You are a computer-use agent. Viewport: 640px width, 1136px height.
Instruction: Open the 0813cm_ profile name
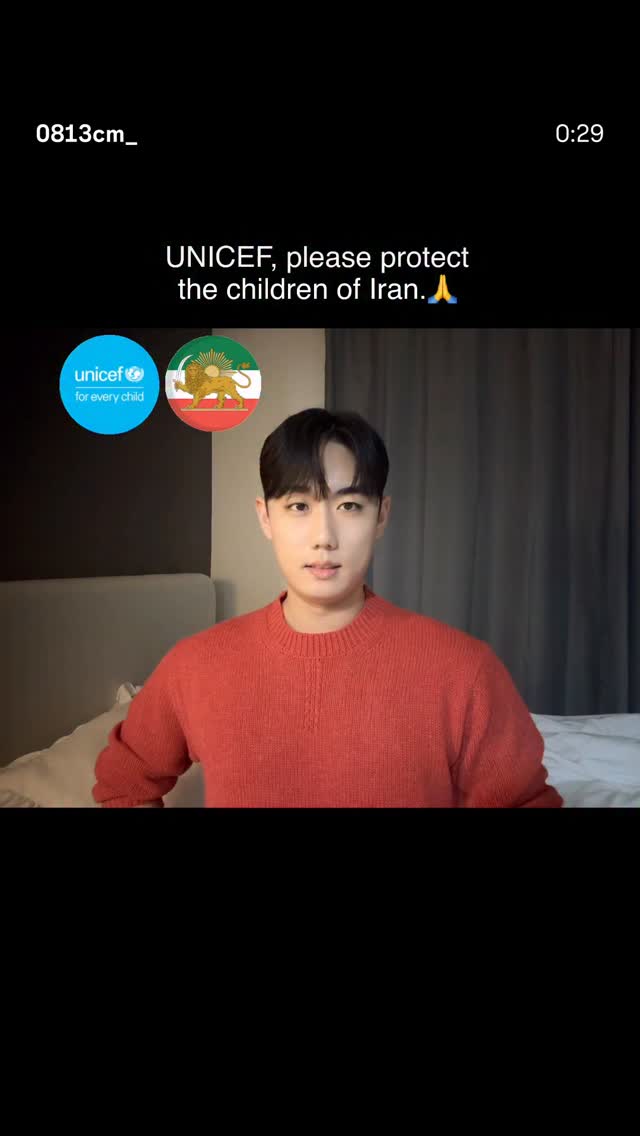tap(86, 134)
